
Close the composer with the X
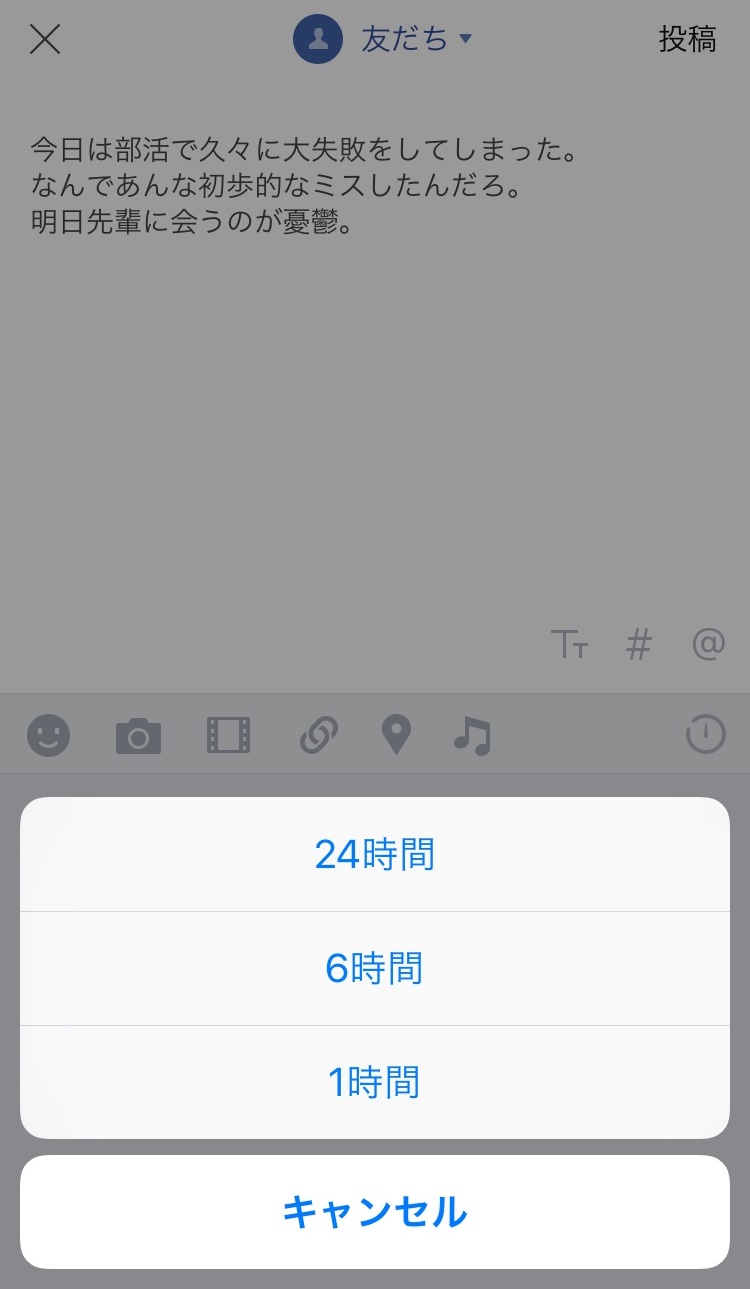click(x=44, y=39)
